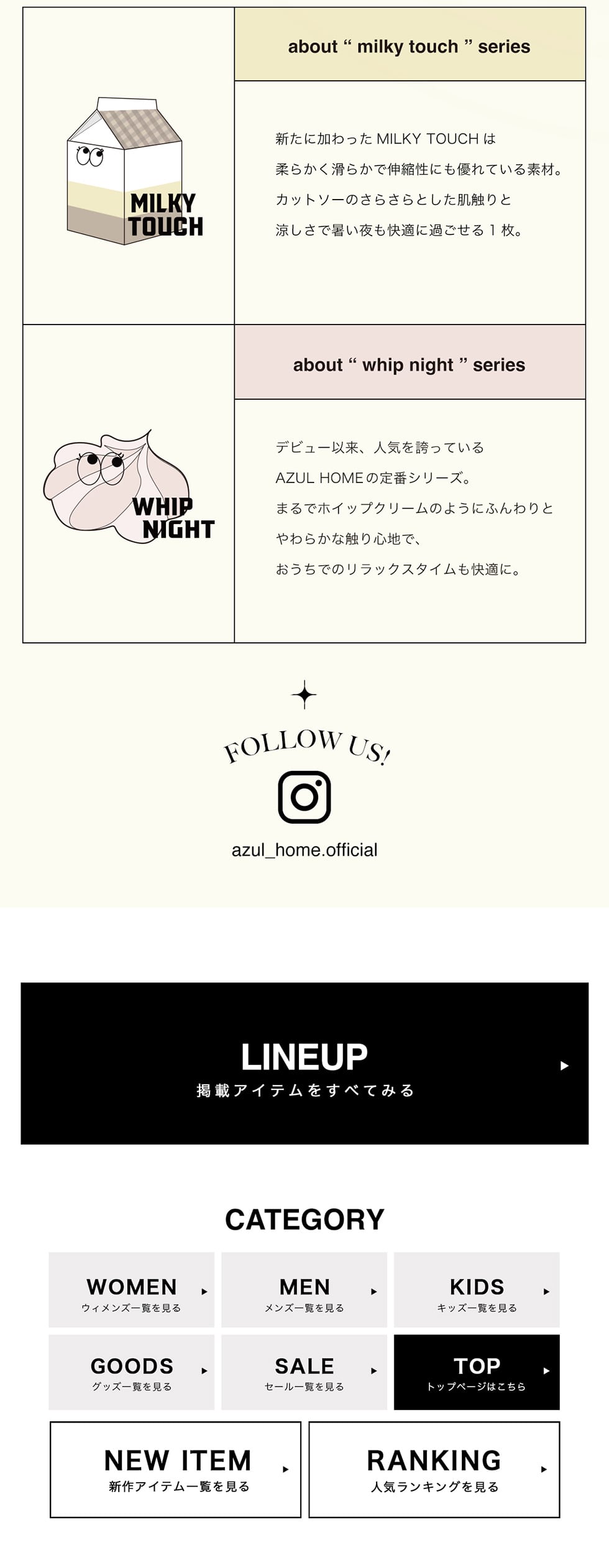Open the Instagram icon under Follow Us

coord(304,796)
